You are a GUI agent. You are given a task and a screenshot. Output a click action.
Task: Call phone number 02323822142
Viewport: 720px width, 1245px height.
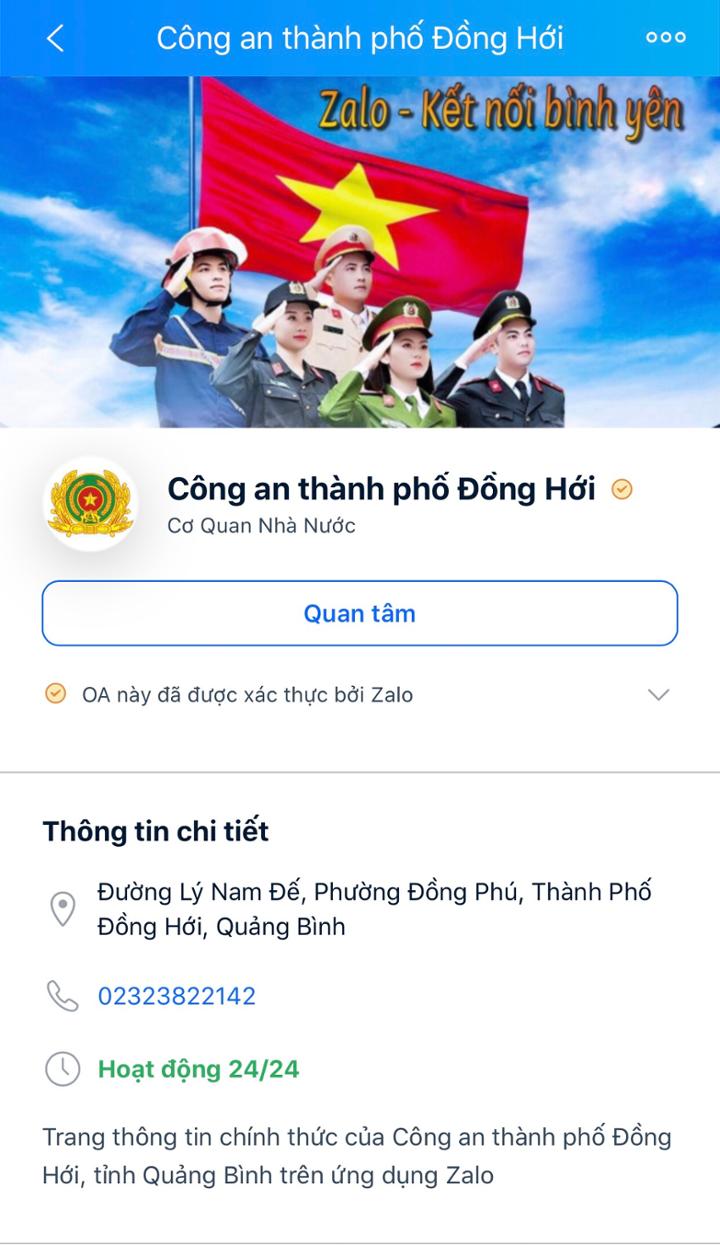coord(177,996)
